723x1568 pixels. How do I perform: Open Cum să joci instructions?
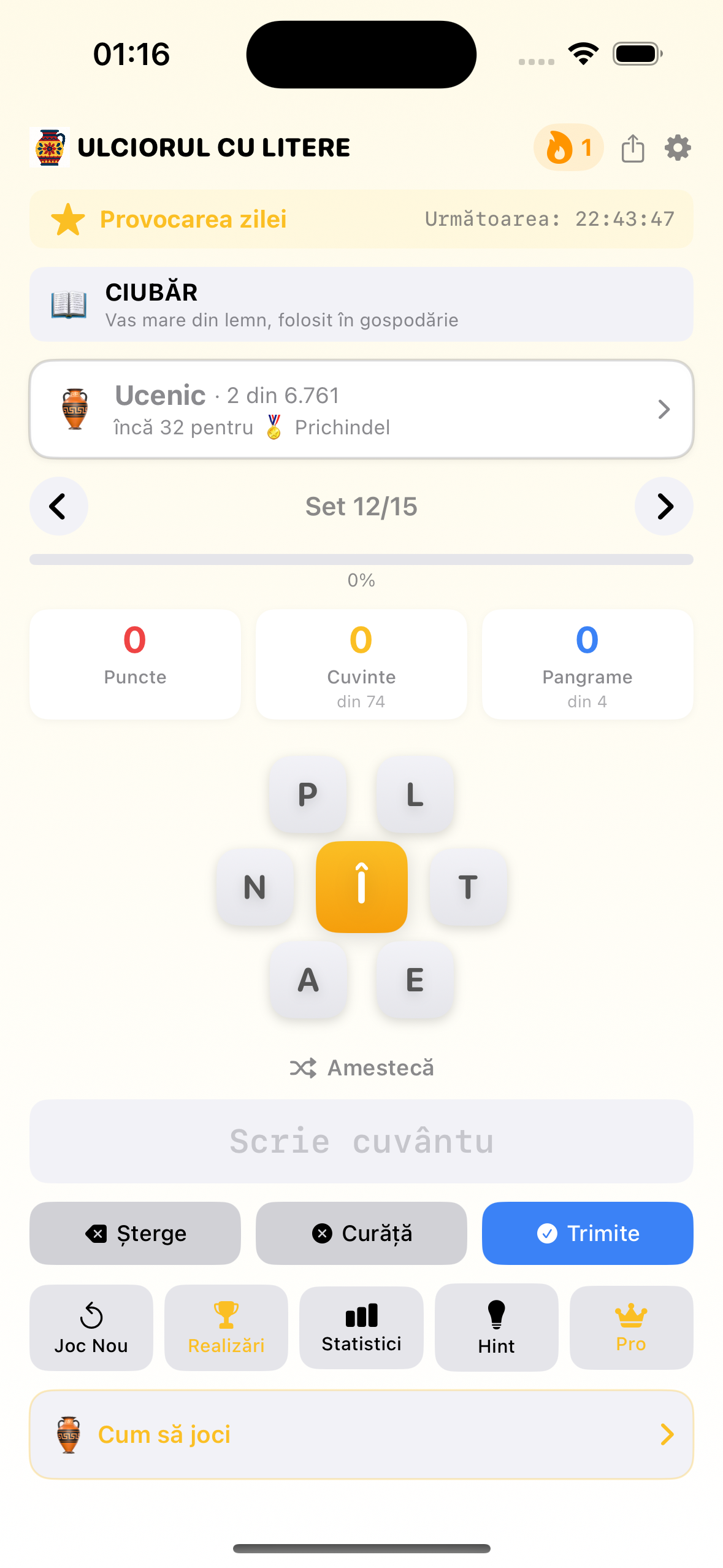tap(361, 1434)
